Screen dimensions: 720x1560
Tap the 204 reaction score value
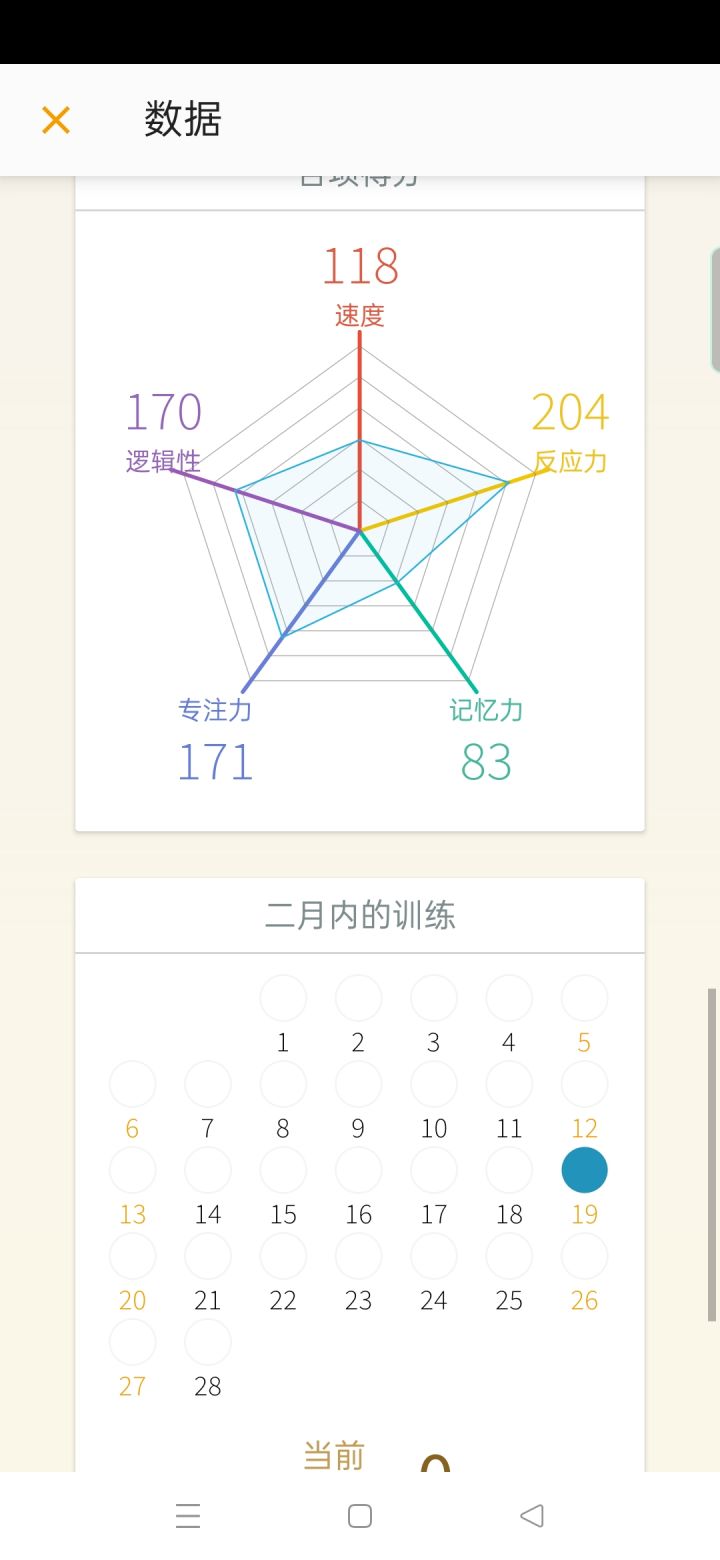[572, 412]
